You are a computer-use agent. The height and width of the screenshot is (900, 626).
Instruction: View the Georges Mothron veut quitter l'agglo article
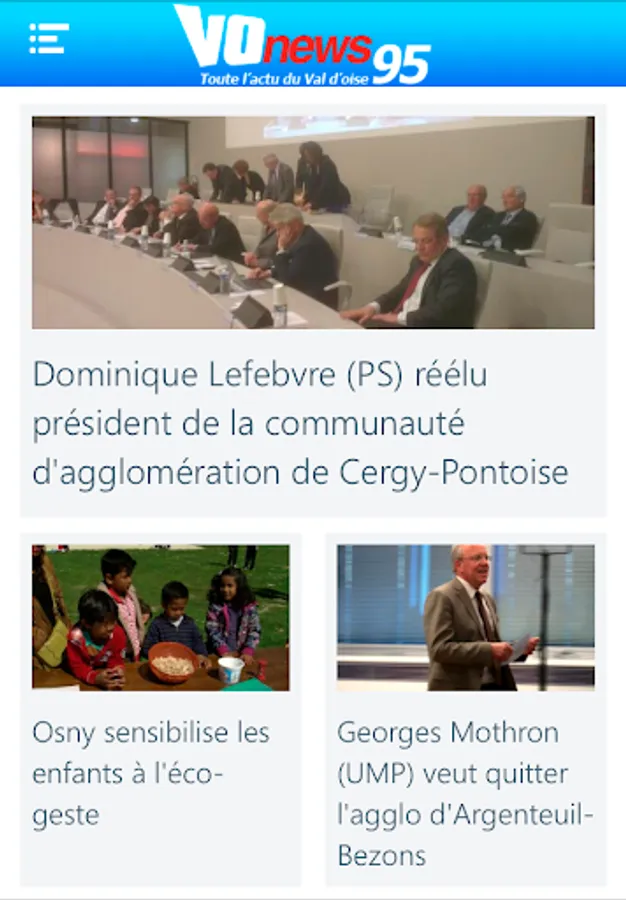465,793
